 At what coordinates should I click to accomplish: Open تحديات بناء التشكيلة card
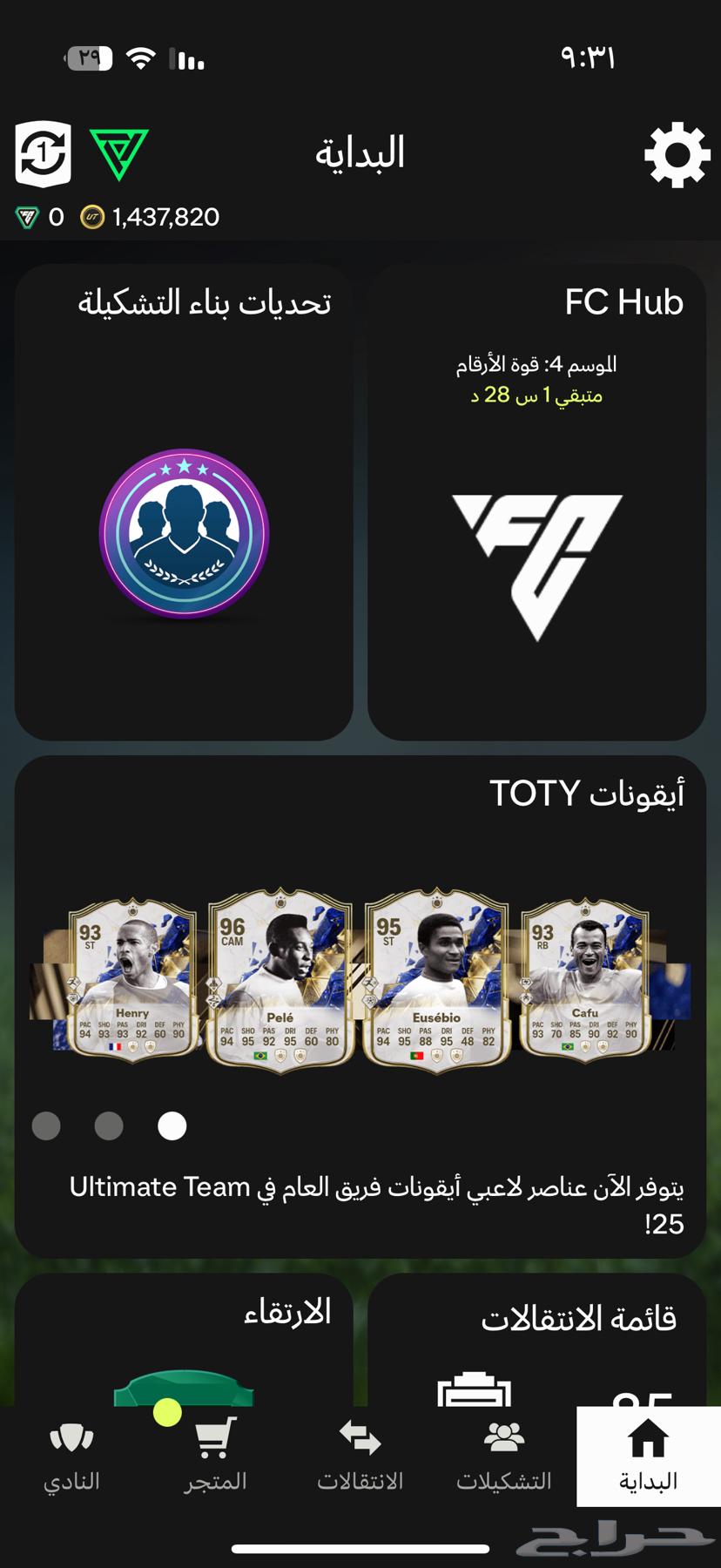pyautogui.click(x=184, y=503)
